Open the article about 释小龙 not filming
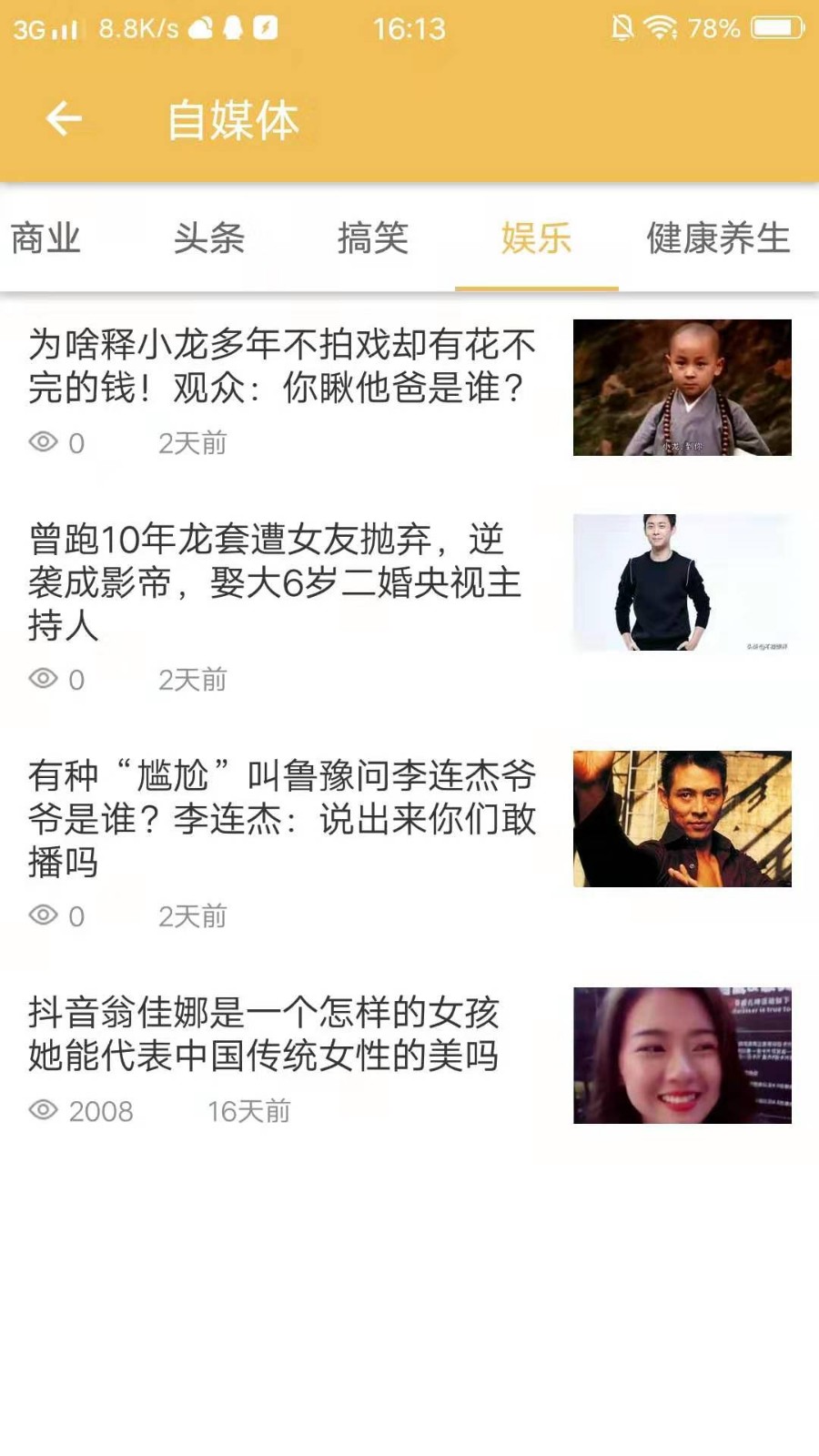Screen dimensions: 819x1456 (x=282, y=366)
